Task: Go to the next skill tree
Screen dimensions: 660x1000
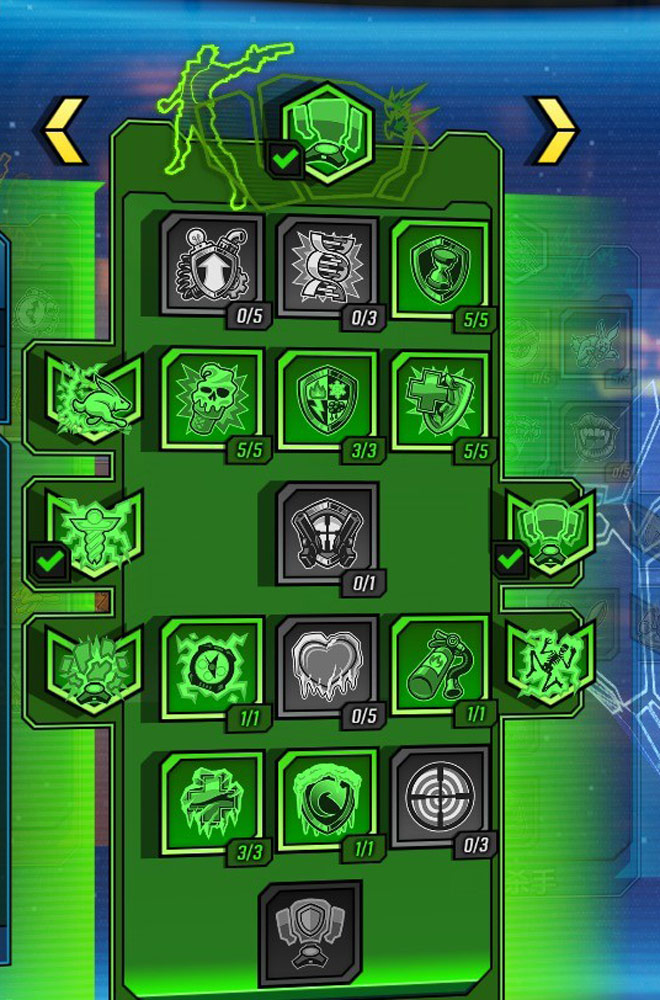Action: pyautogui.click(x=552, y=129)
